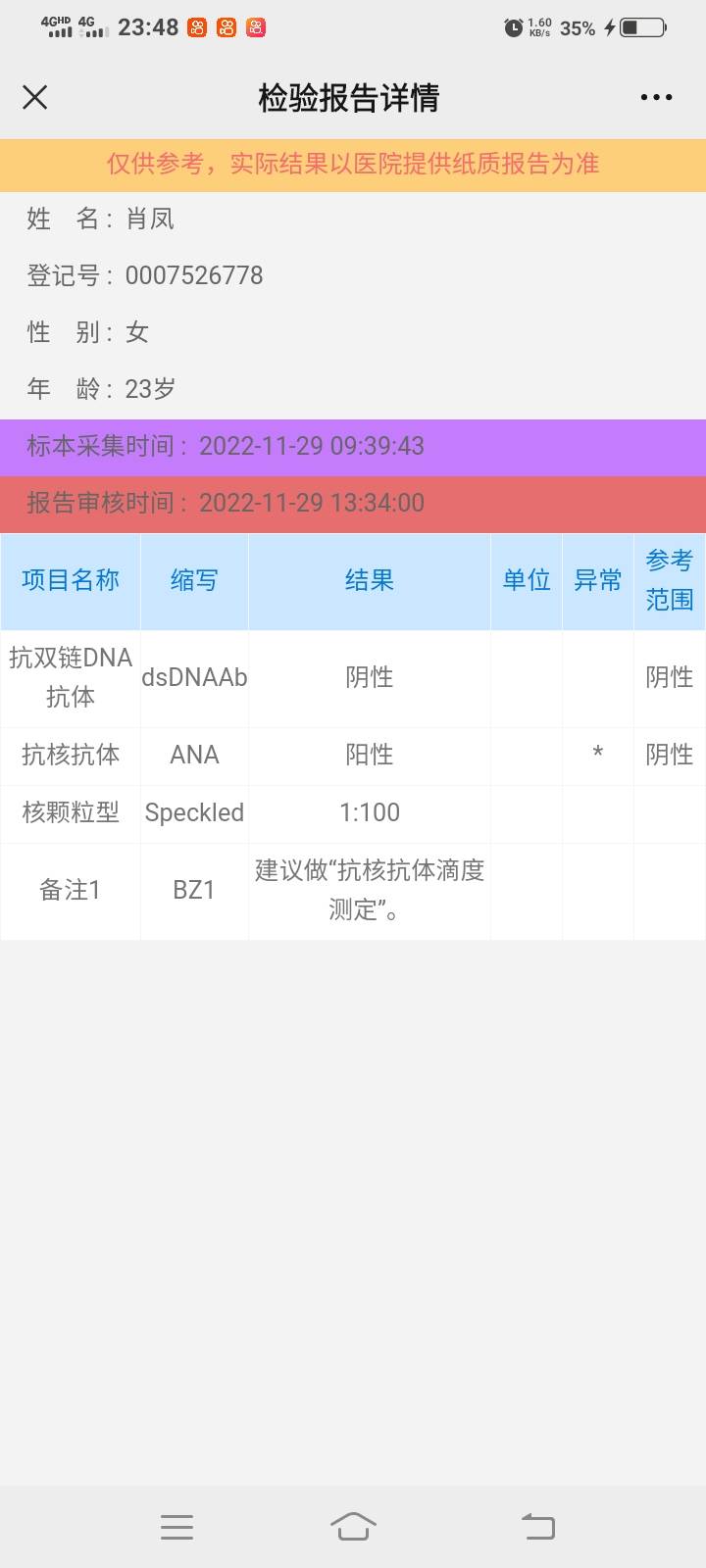The height and width of the screenshot is (1568, 706).
Task: Open the recent apps button in navigation bar
Action: [176, 1526]
